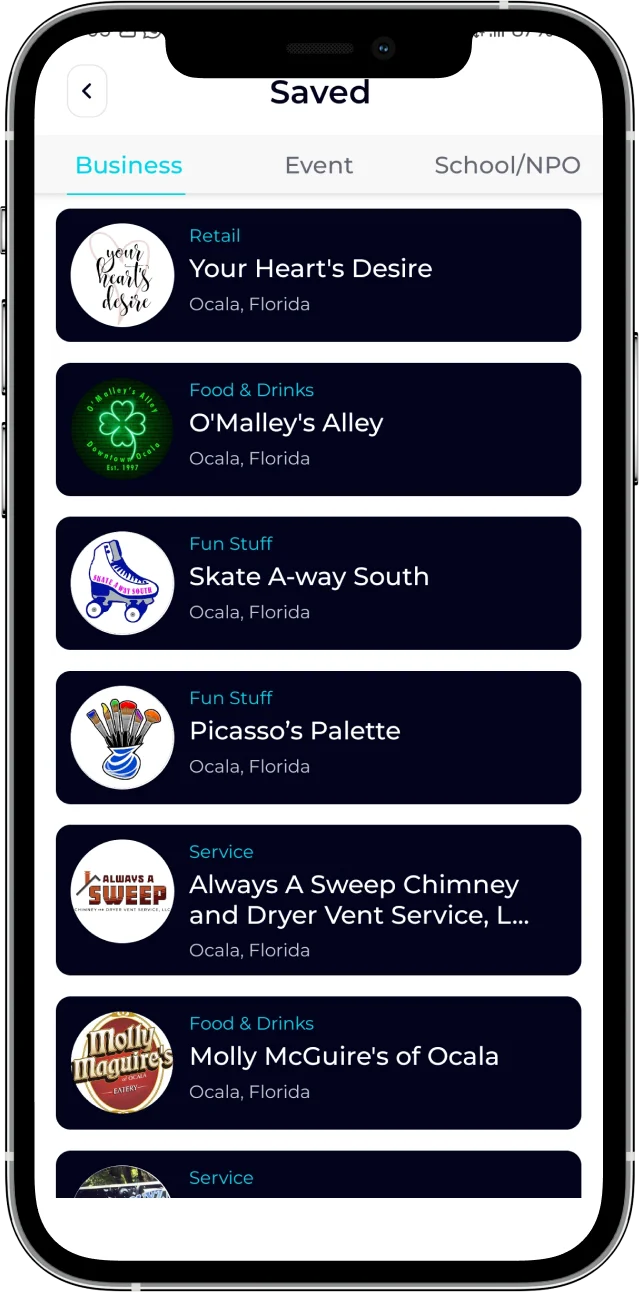This screenshot has width=639, height=1292.
Task: Open Your Heart's Desire retail listing
Action: pyautogui.click(x=318, y=275)
